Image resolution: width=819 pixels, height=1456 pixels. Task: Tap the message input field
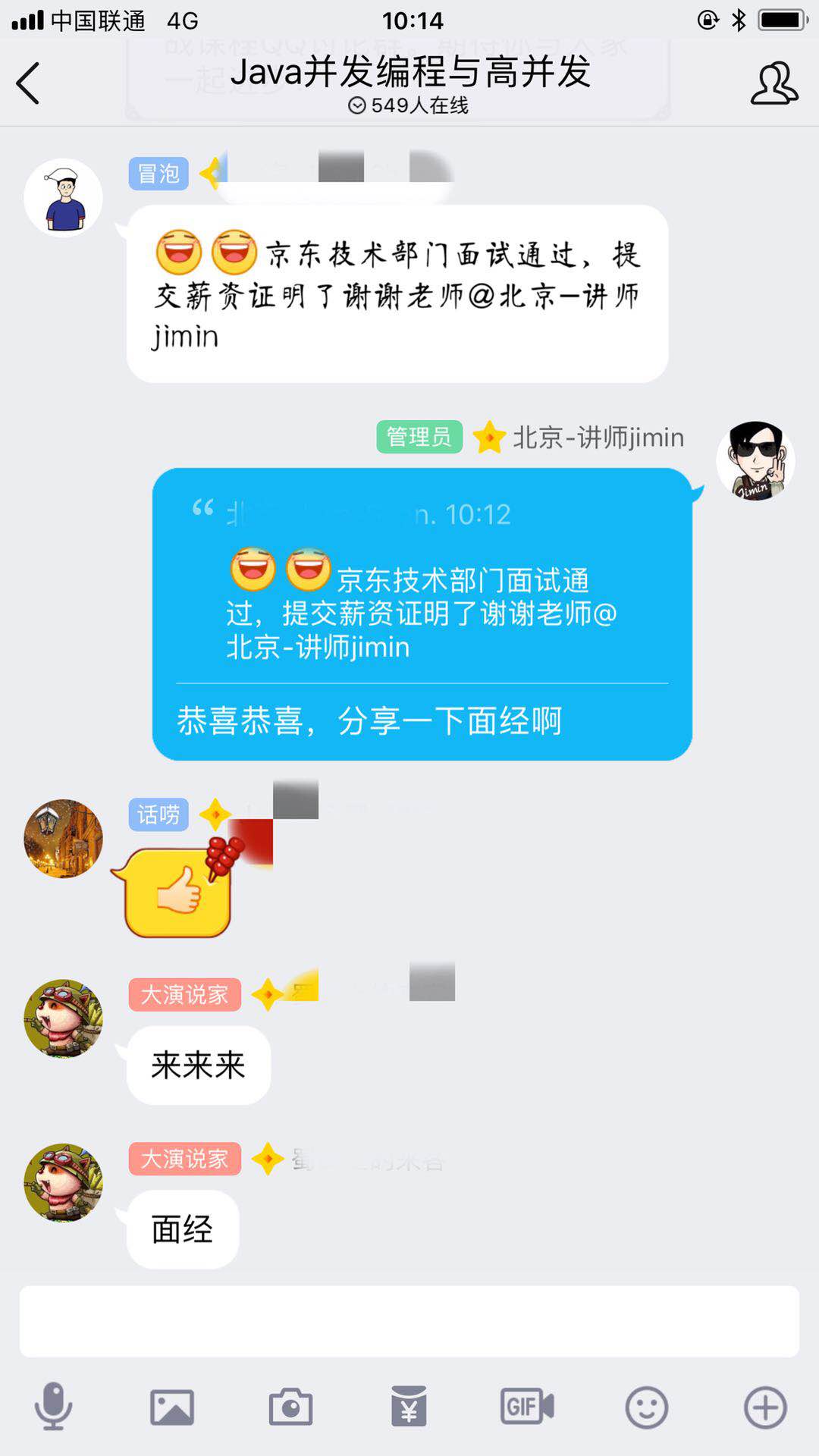coord(409,1320)
